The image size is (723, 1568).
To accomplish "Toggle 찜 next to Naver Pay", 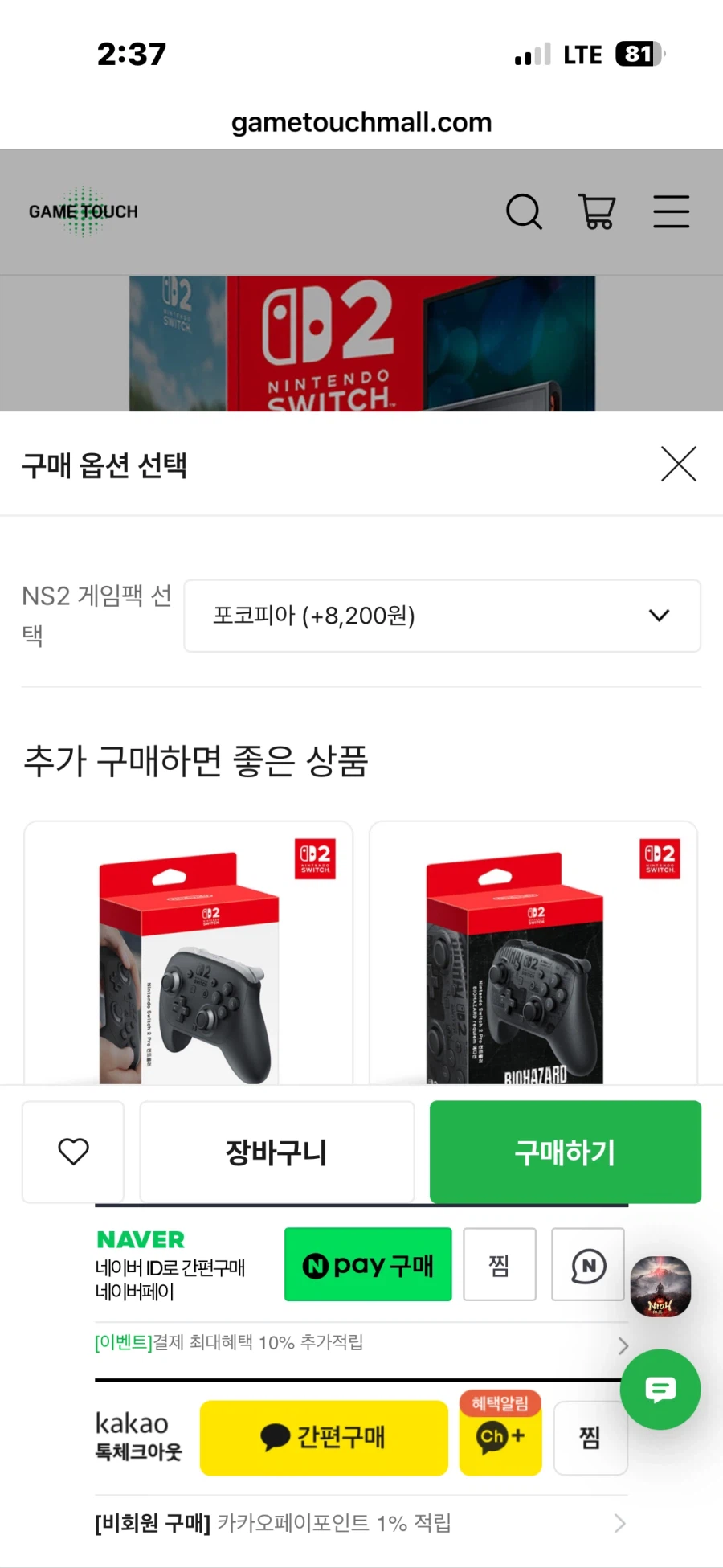I will [x=499, y=1264].
